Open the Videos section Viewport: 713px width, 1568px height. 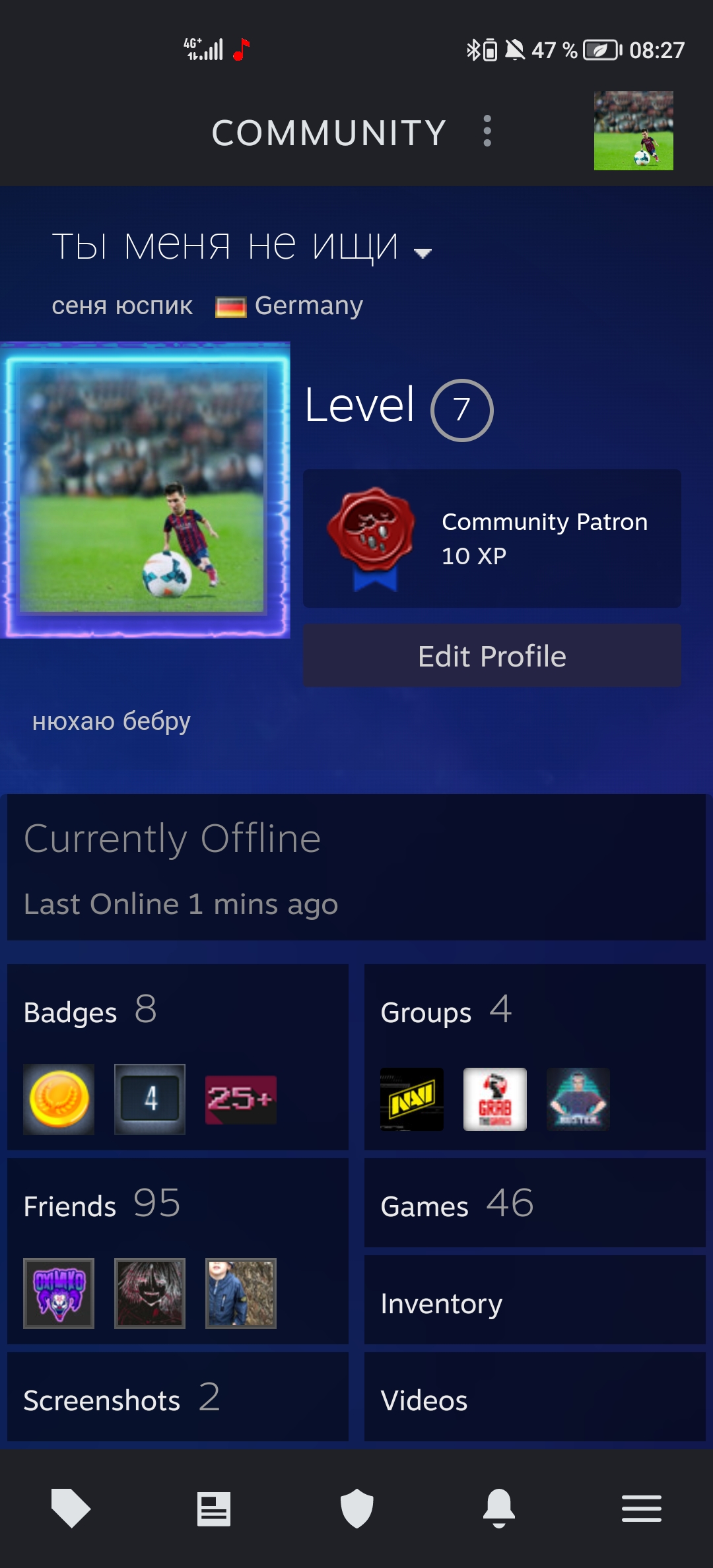535,1397
